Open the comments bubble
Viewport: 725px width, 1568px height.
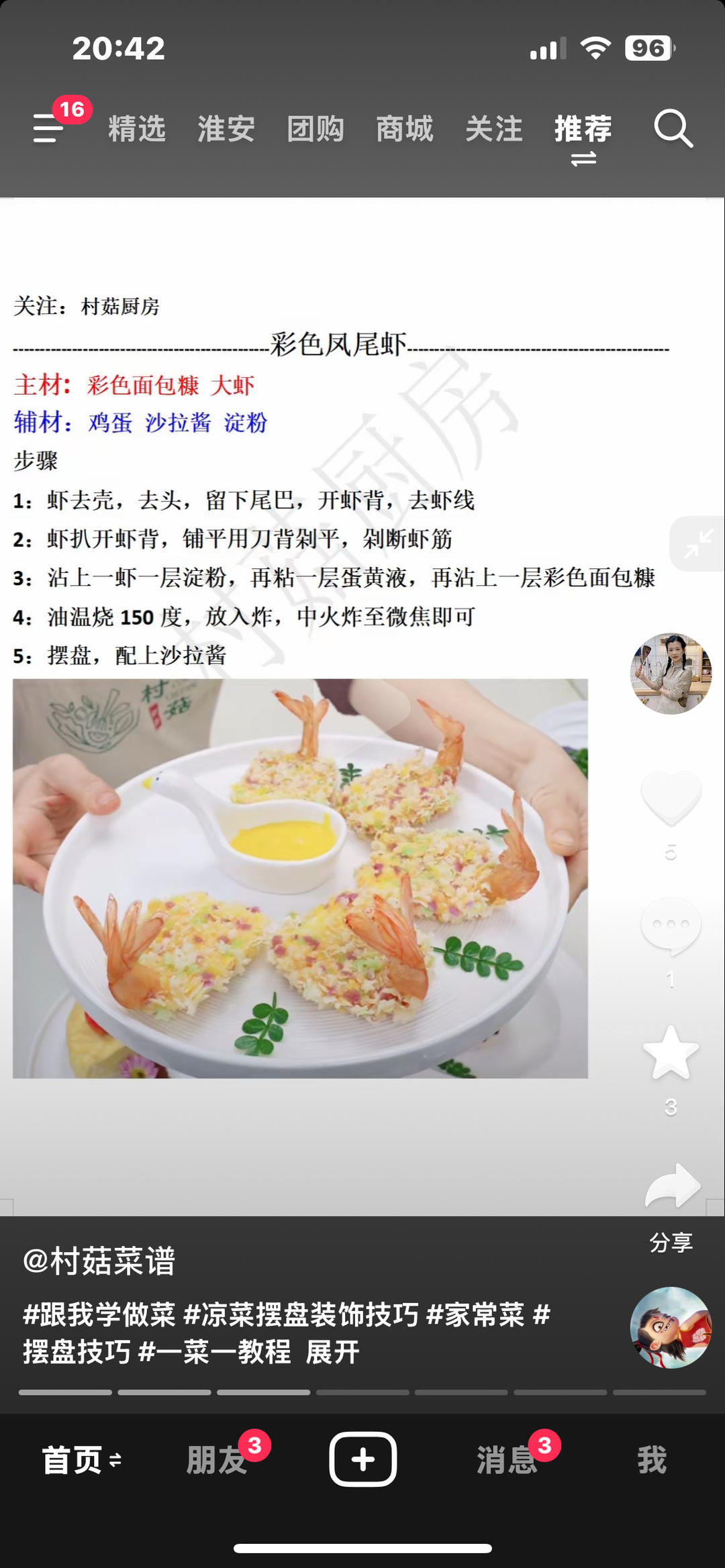pos(671,926)
